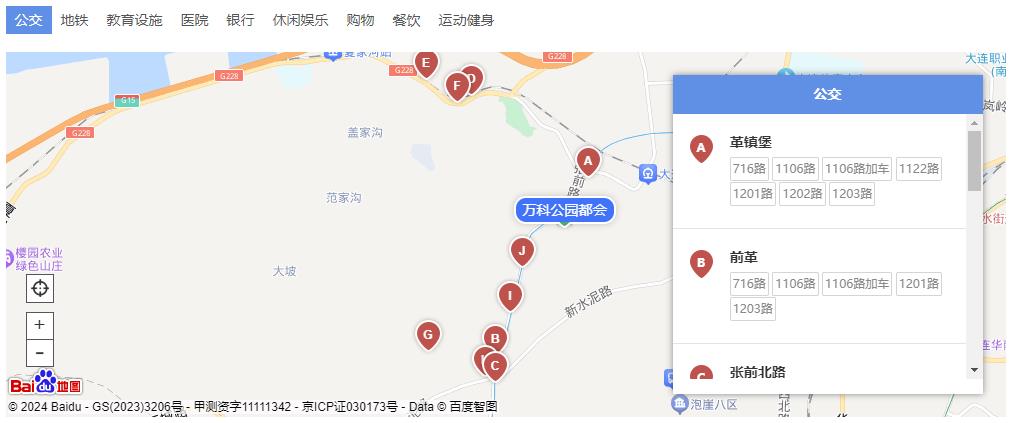Zoom out of the map

click(40, 353)
